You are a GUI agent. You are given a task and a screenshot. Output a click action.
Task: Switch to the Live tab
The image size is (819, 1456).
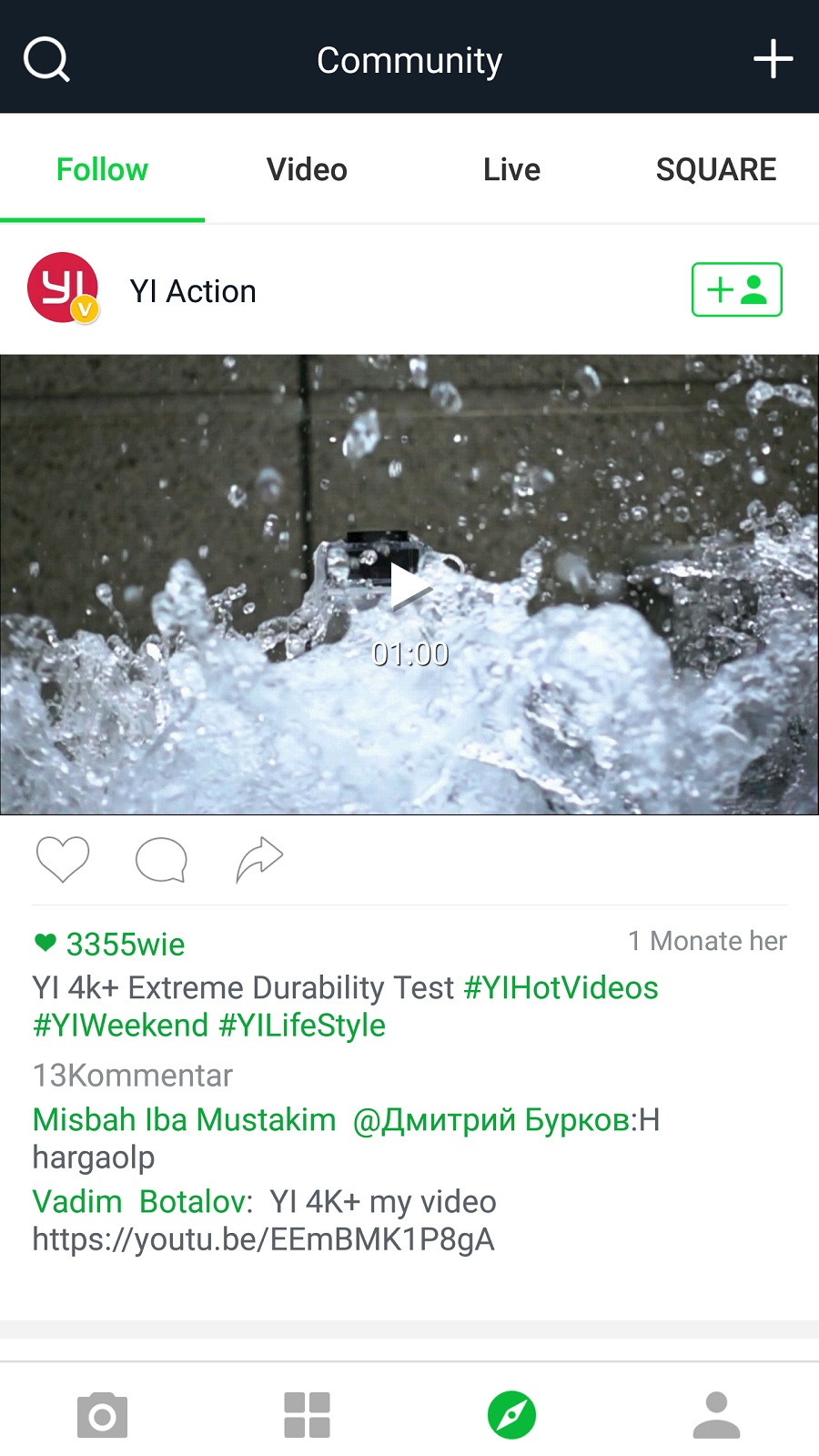coord(511,169)
